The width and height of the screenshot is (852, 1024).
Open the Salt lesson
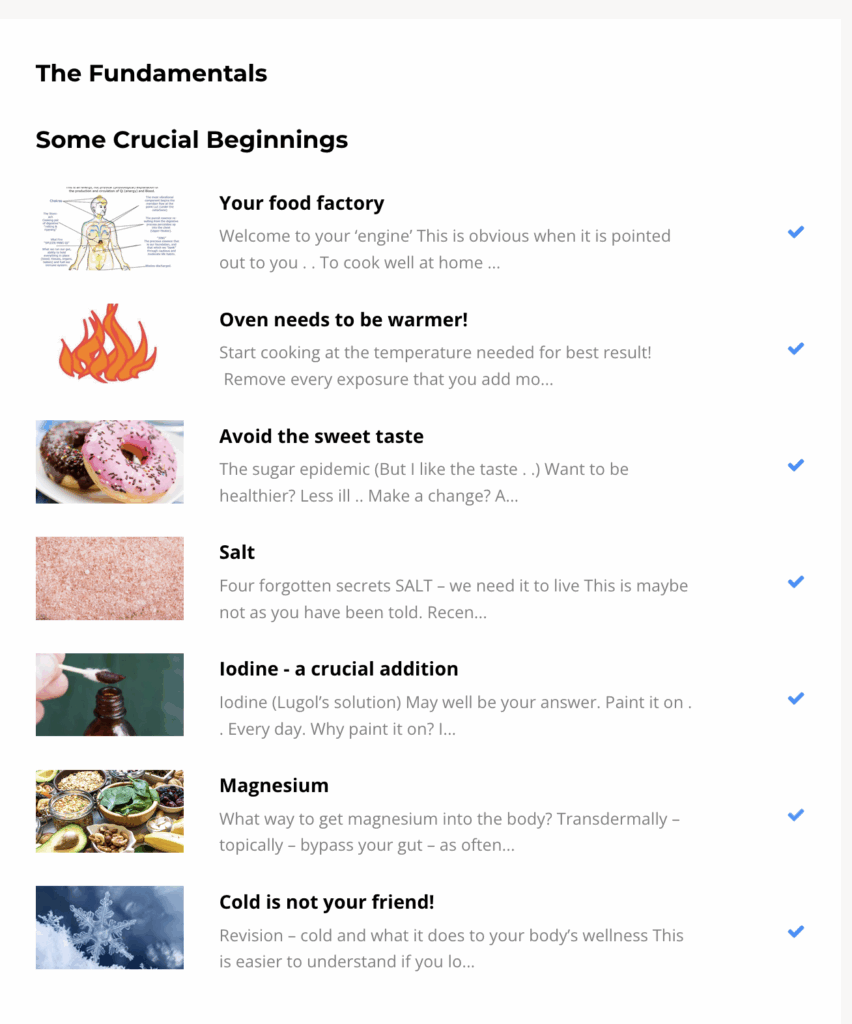click(237, 552)
